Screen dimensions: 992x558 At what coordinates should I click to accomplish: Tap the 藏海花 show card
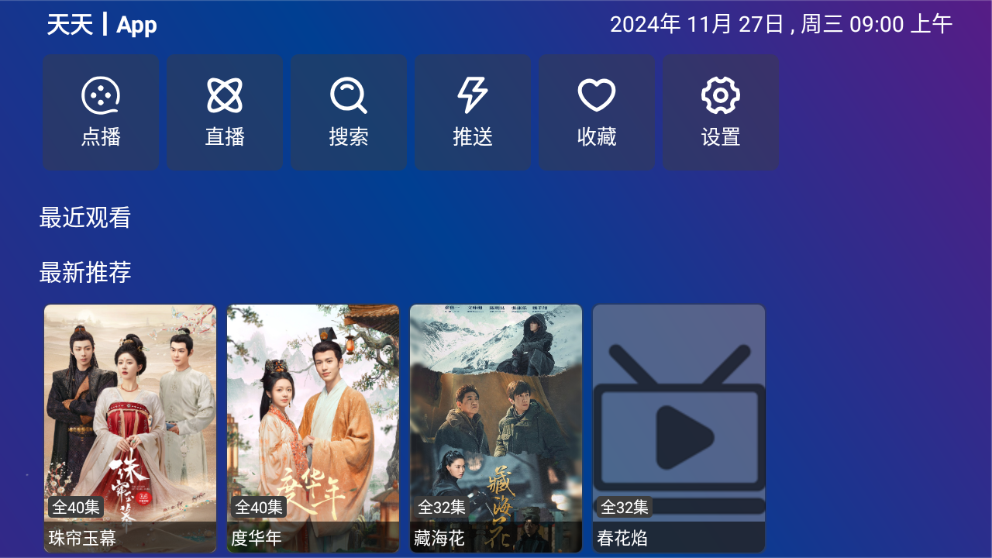[x=496, y=428]
